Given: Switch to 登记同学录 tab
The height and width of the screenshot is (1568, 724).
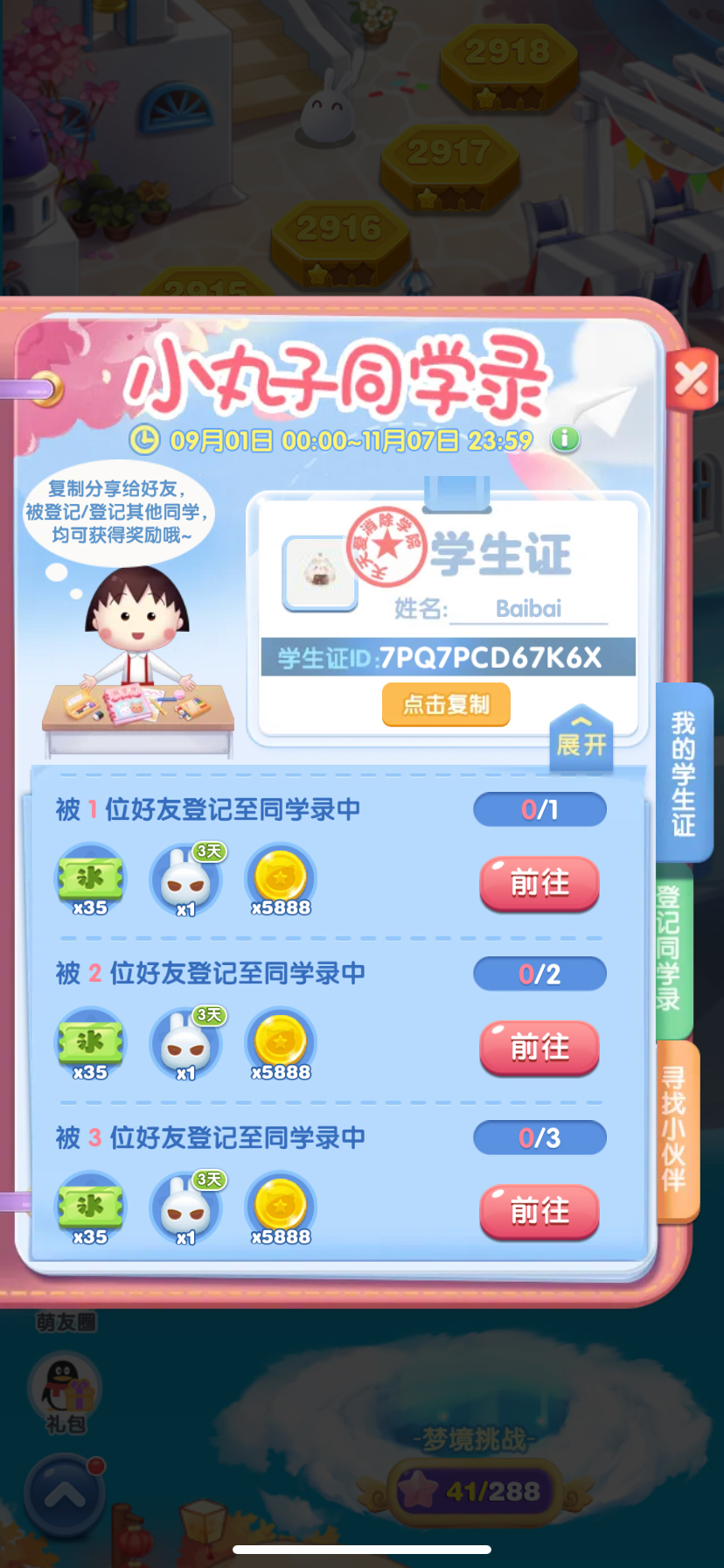Looking at the screenshot, I should click(x=672, y=948).
